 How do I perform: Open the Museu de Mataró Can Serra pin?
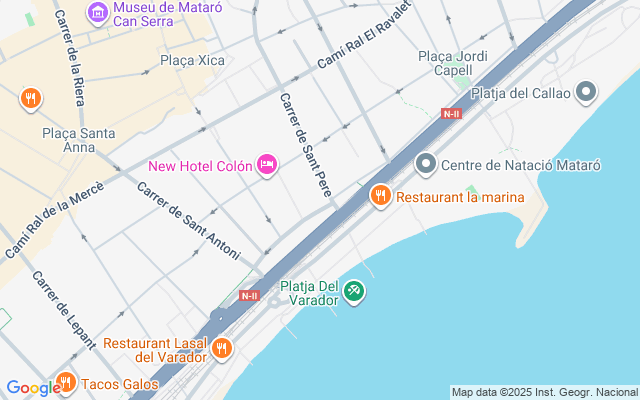pos(98,13)
